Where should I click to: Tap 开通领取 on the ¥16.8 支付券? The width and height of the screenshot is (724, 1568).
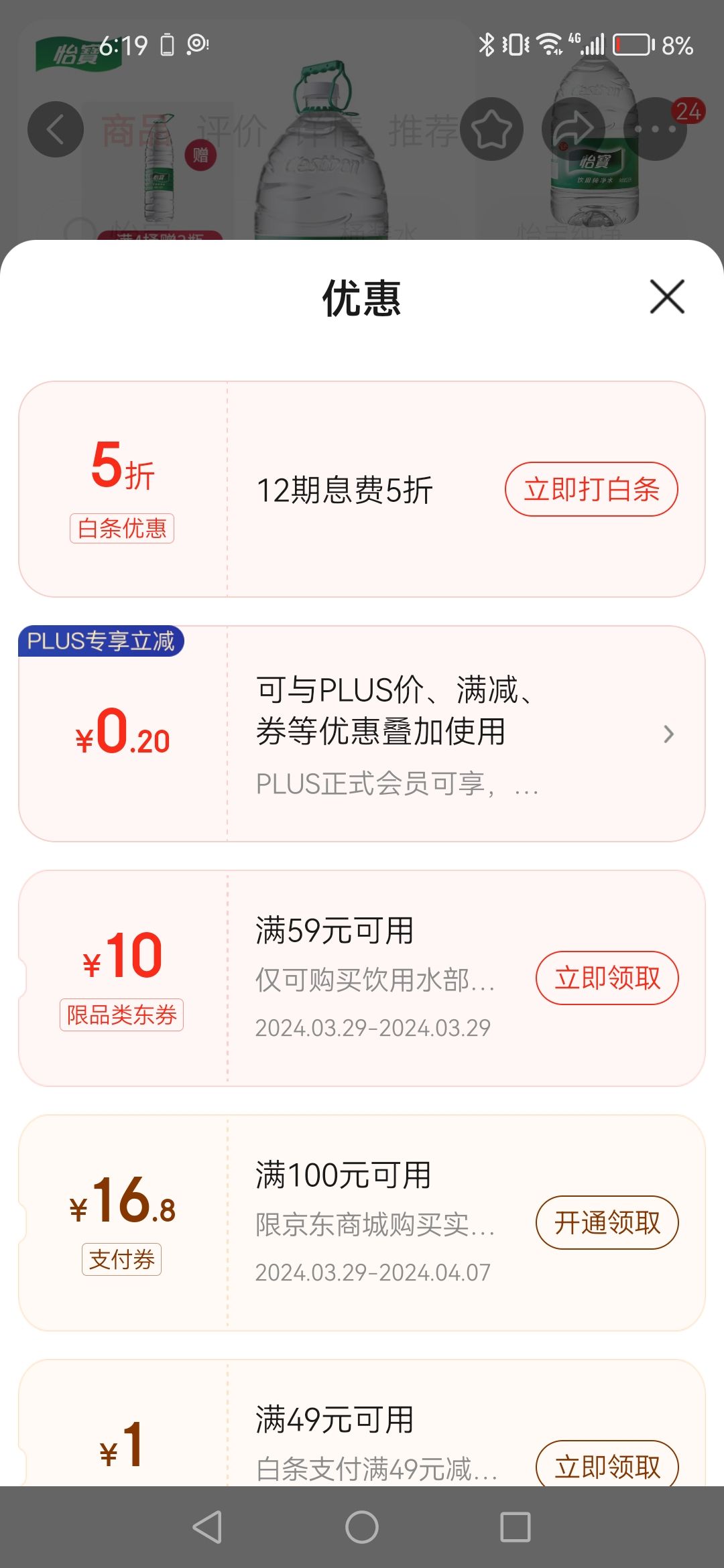tap(606, 1223)
